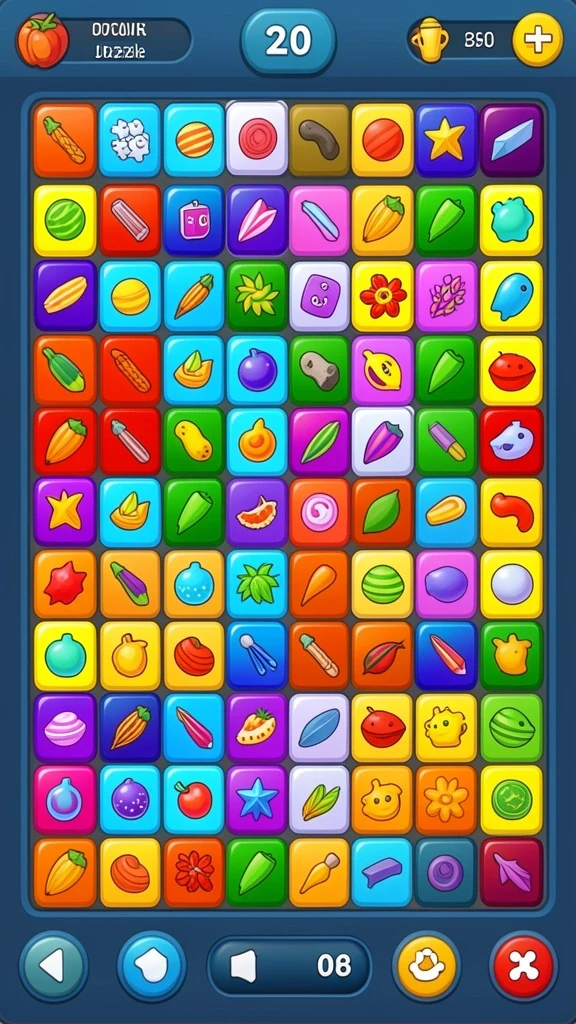The image size is (576, 1024).
Task: Select the pink swirl candy tile
Action: 319,511
